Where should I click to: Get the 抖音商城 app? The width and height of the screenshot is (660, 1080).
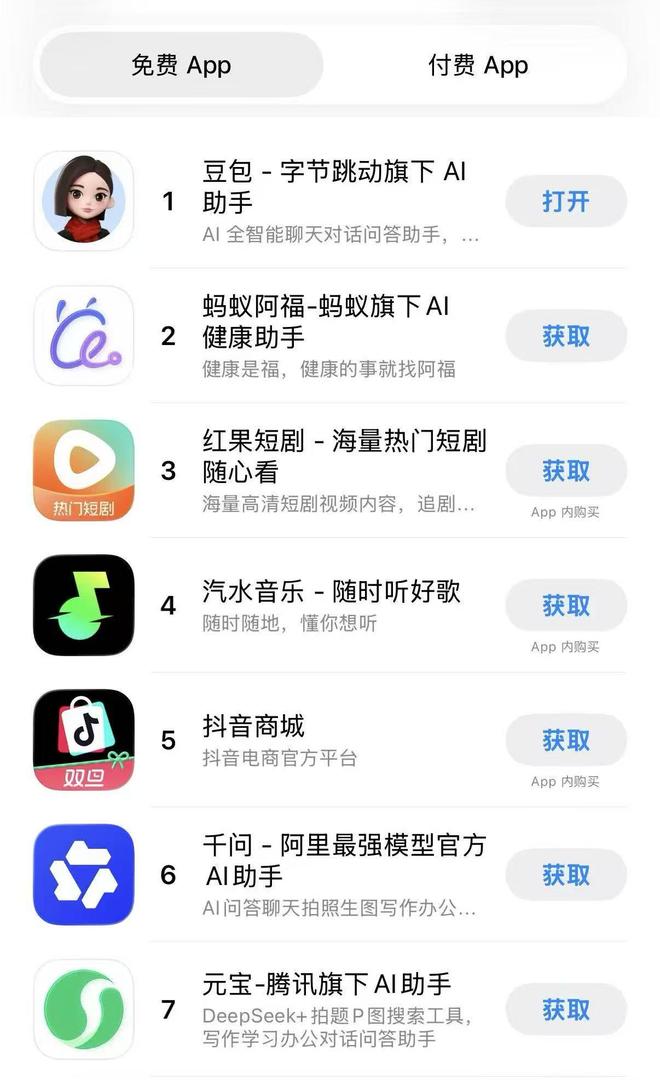[566, 741]
